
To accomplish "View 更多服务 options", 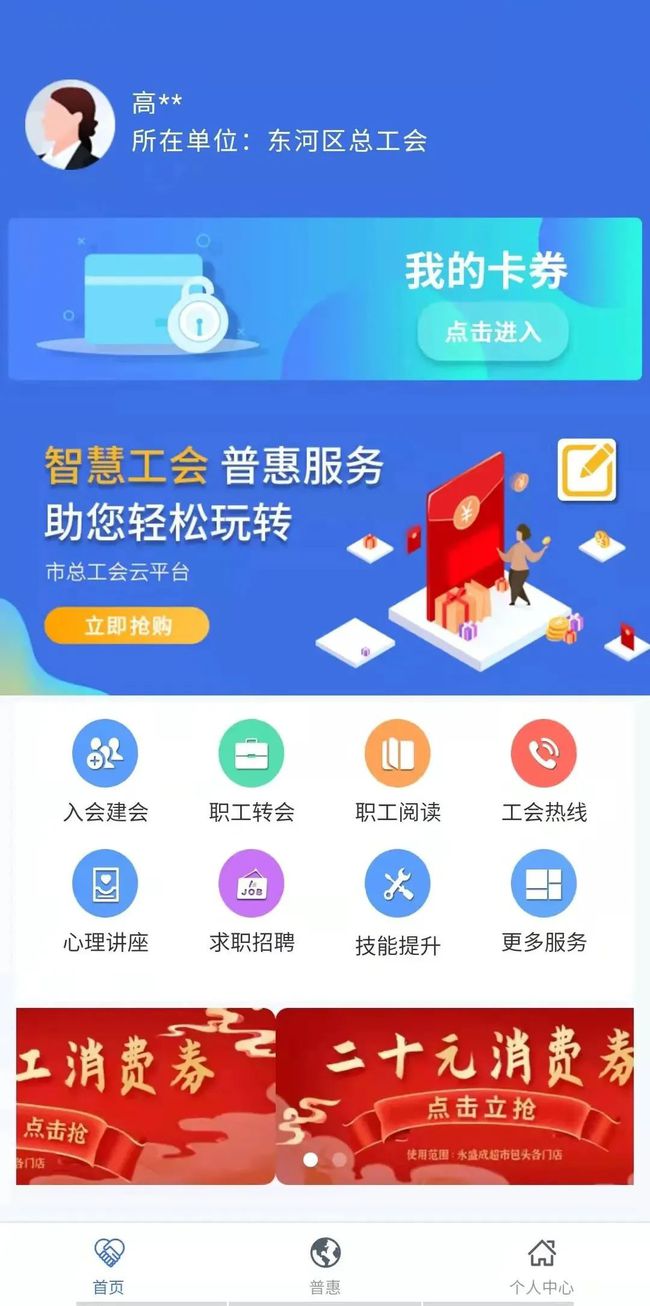I will point(543,884).
